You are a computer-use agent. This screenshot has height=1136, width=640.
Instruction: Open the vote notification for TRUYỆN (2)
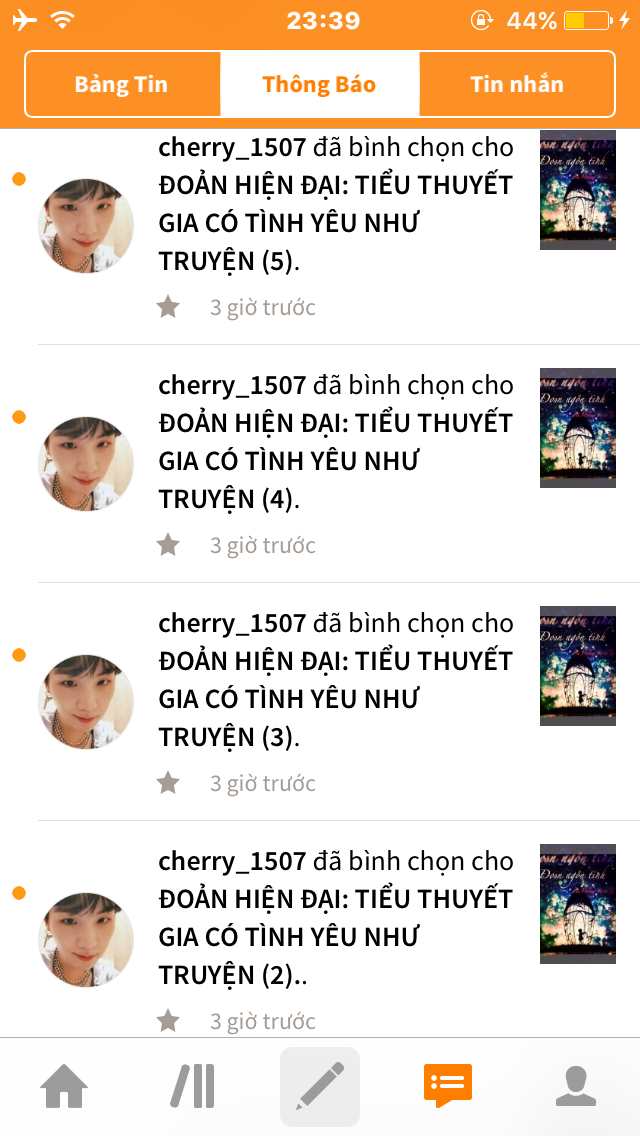320,930
